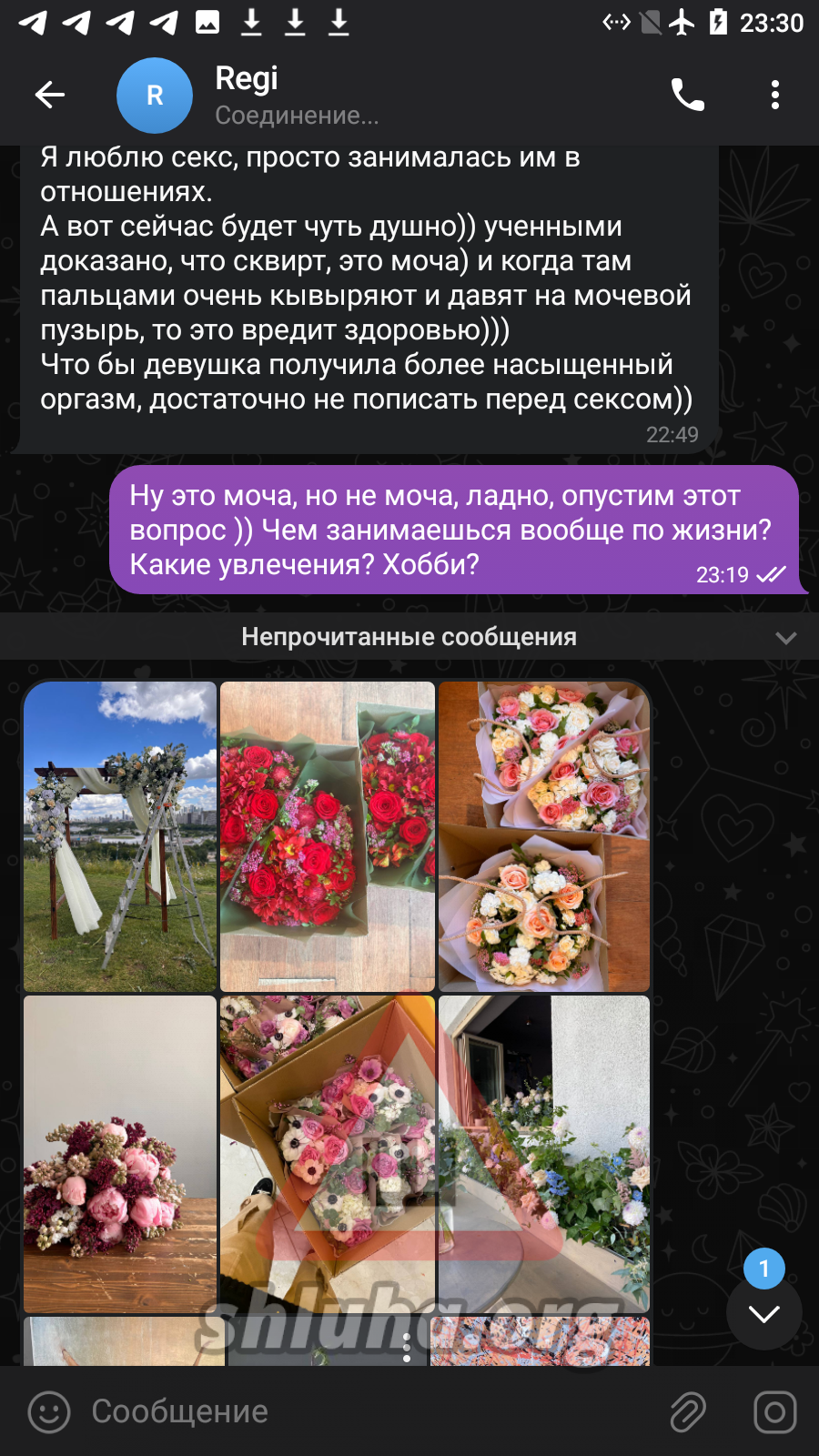This screenshot has height=1456, width=819.
Task: Open the wall flower arrangement photo
Action: [544, 1152]
